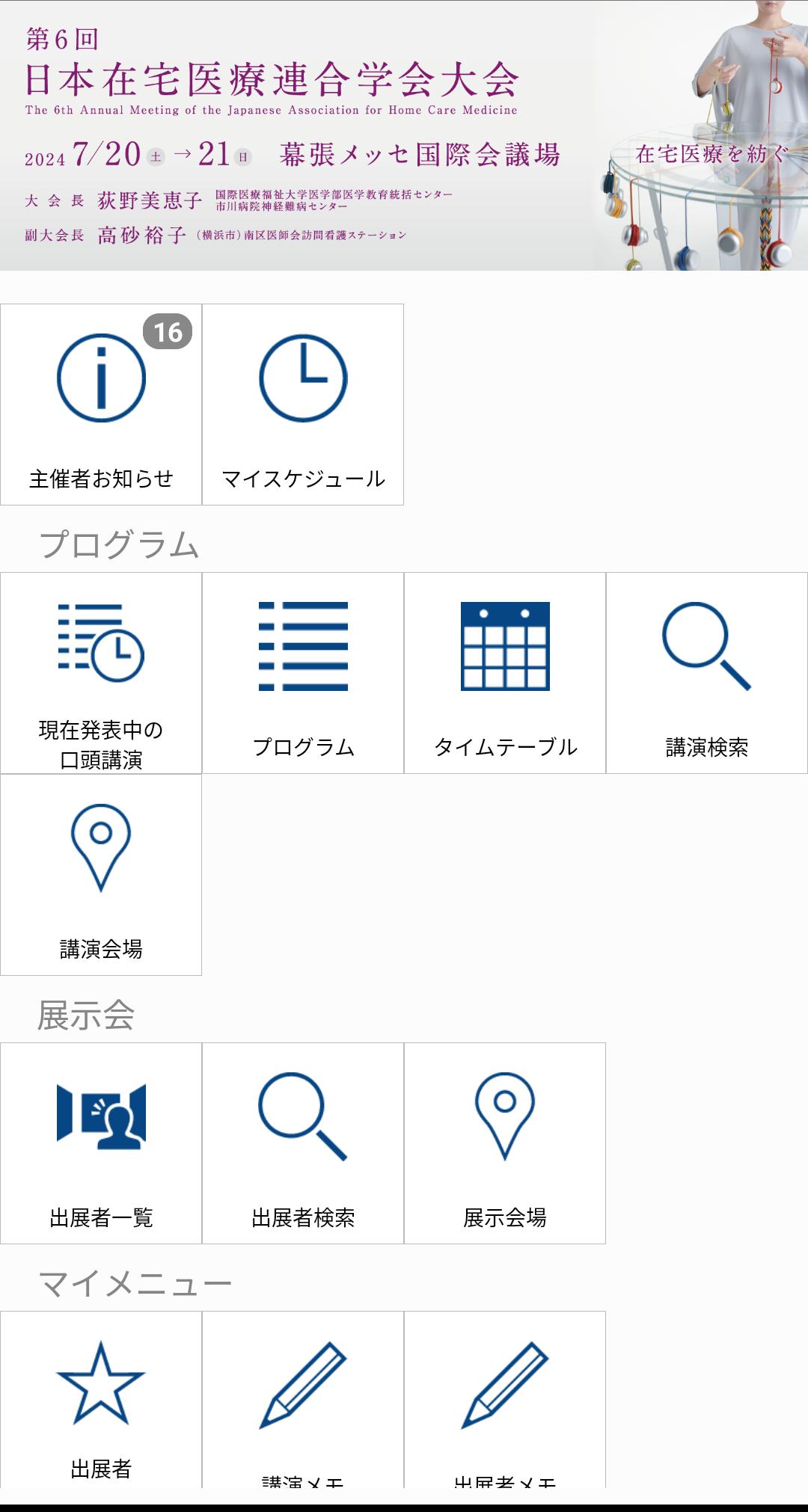The image size is (808, 1512).
Task: Open 講演会場 lecture venue map
Action: point(101,874)
